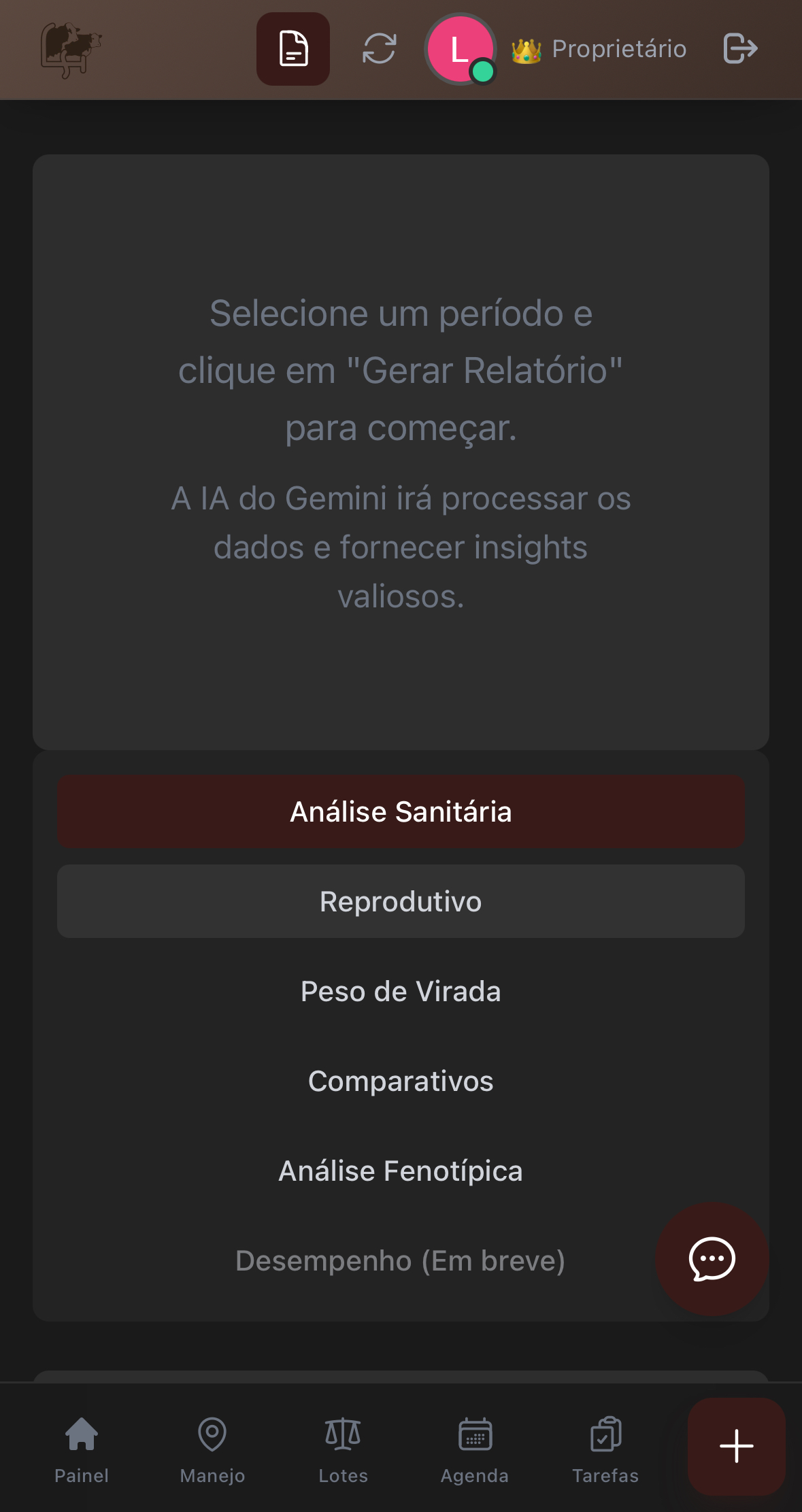Tap Desempenho (Em breve) option

point(401,1260)
